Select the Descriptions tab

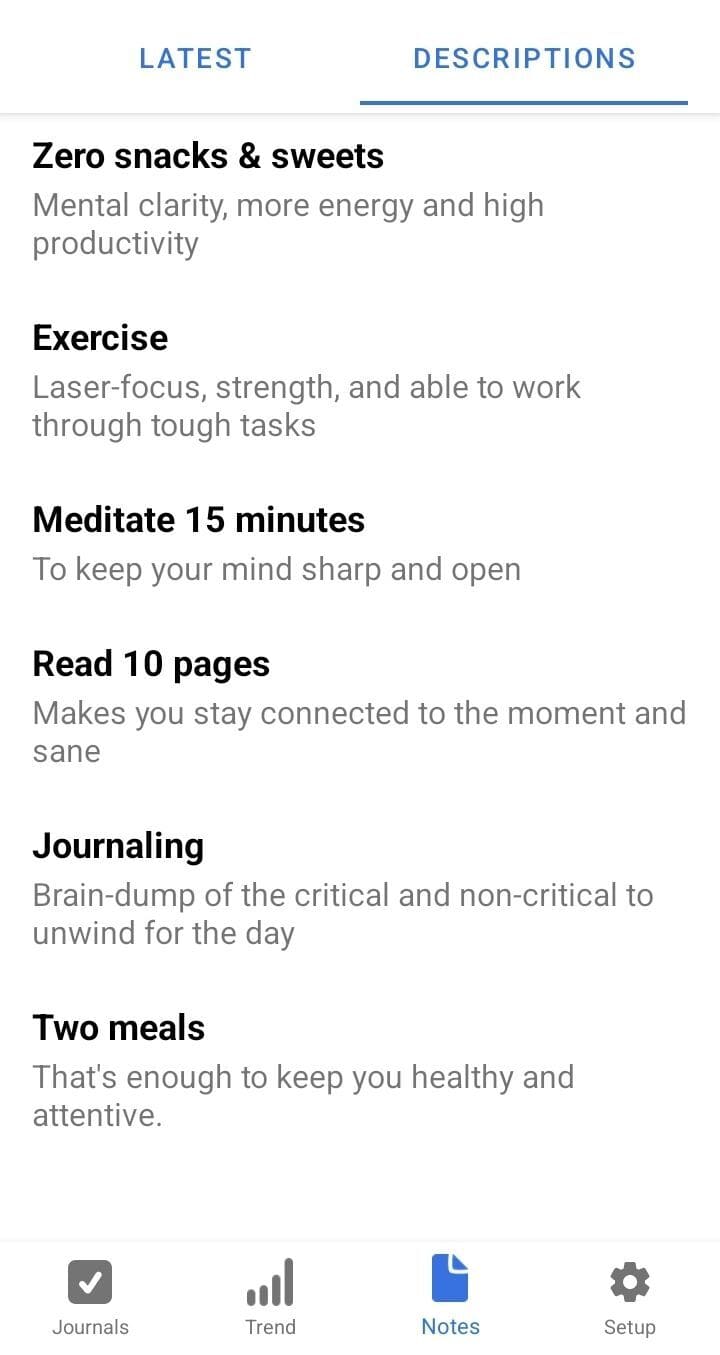click(x=524, y=58)
